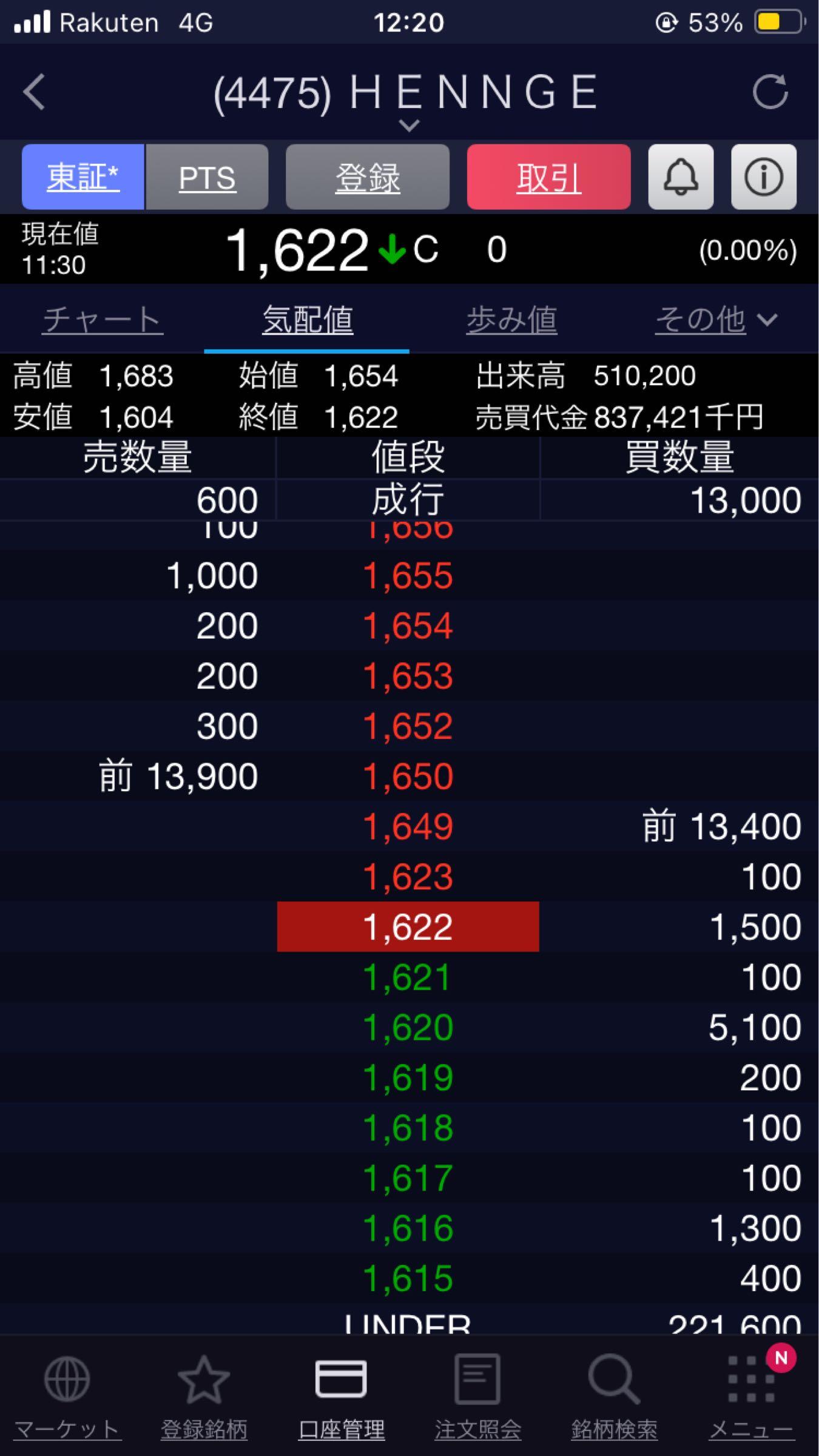
Task: Select the 気配値 tab
Action: click(307, 320)
